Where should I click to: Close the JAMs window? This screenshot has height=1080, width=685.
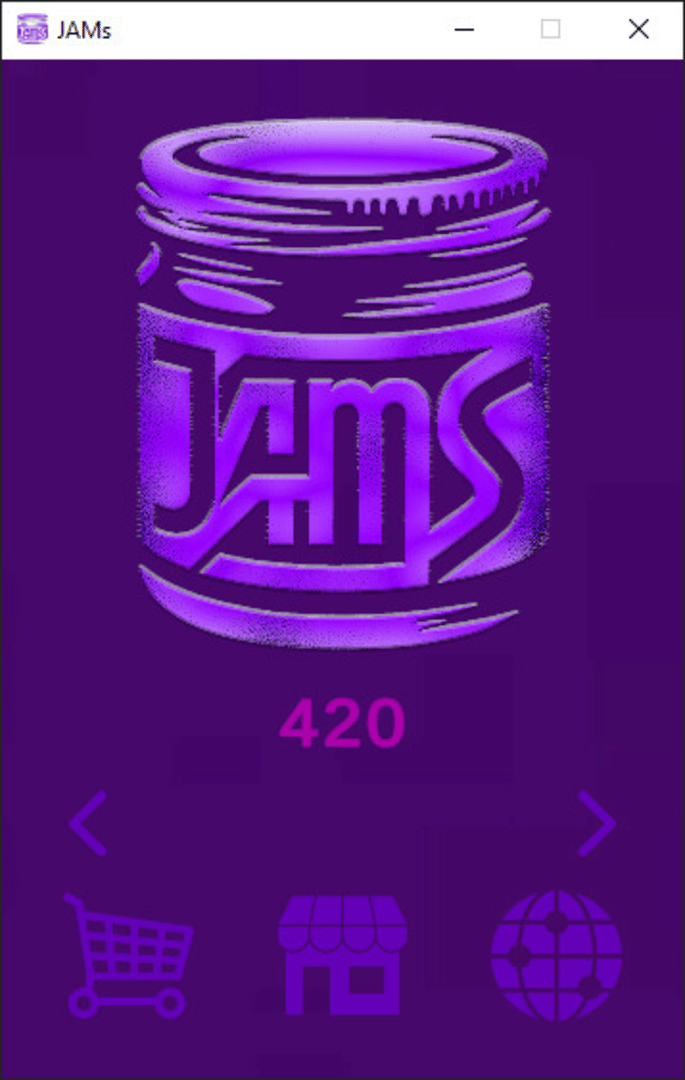(638, 30)
